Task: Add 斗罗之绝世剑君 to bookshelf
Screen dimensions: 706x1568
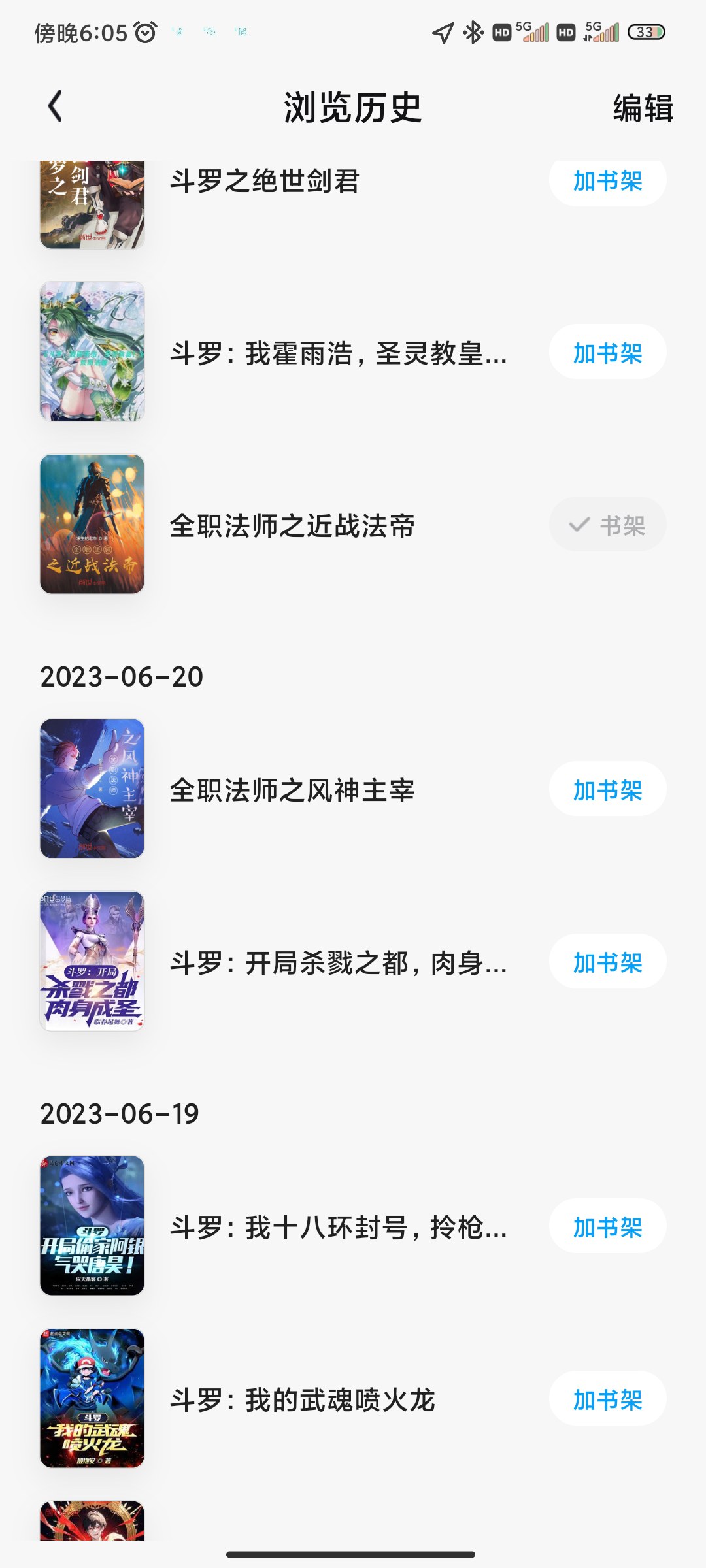Action: [607, 181]
